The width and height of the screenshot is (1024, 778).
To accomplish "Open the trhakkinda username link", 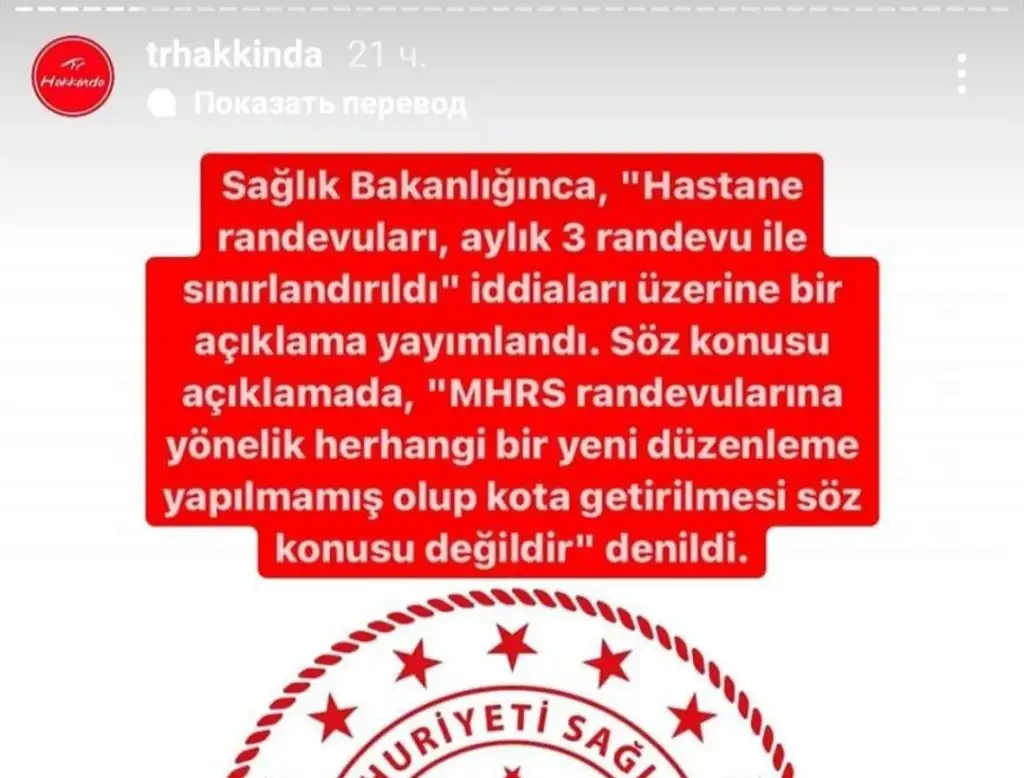I will [234, 54].
